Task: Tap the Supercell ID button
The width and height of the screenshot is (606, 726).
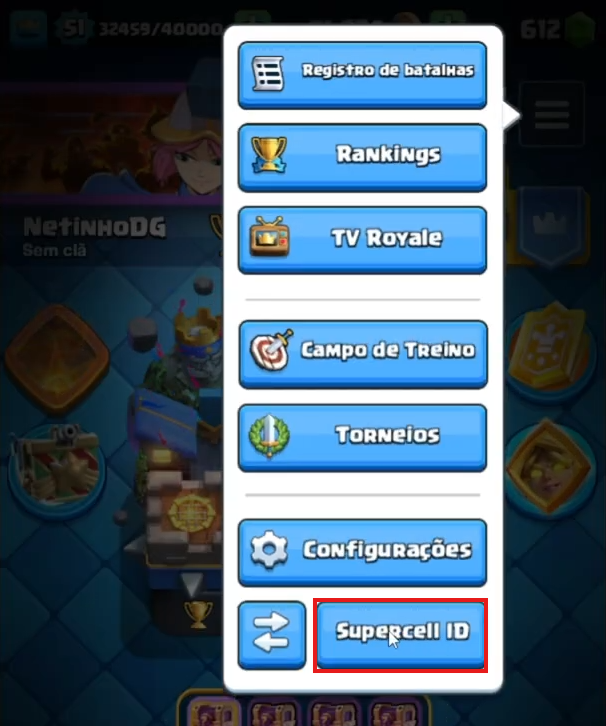Action: pyautogui.click(x=401, y=634)
